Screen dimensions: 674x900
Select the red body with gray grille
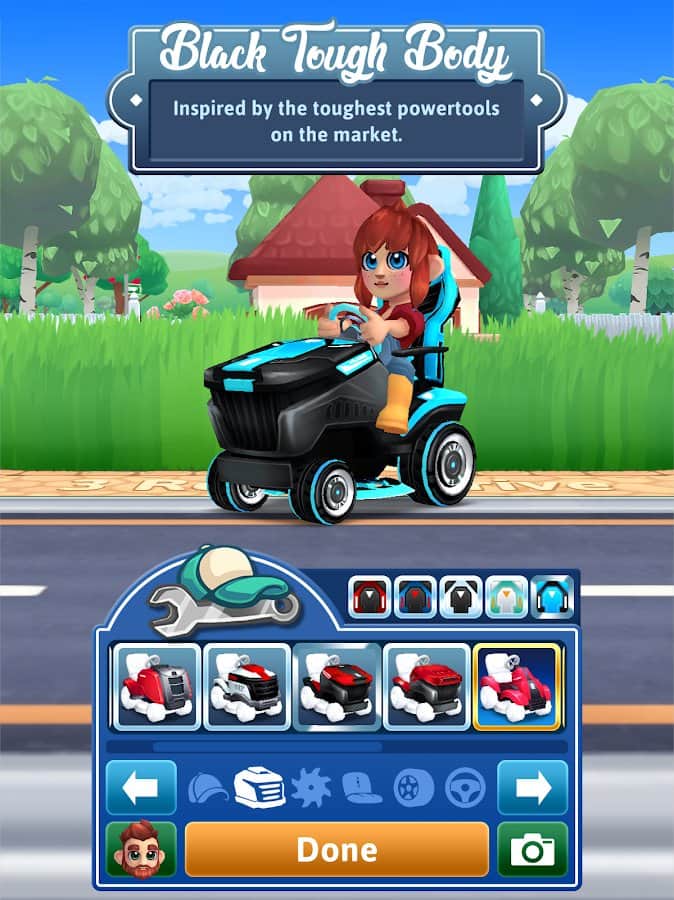pos(156,686)
